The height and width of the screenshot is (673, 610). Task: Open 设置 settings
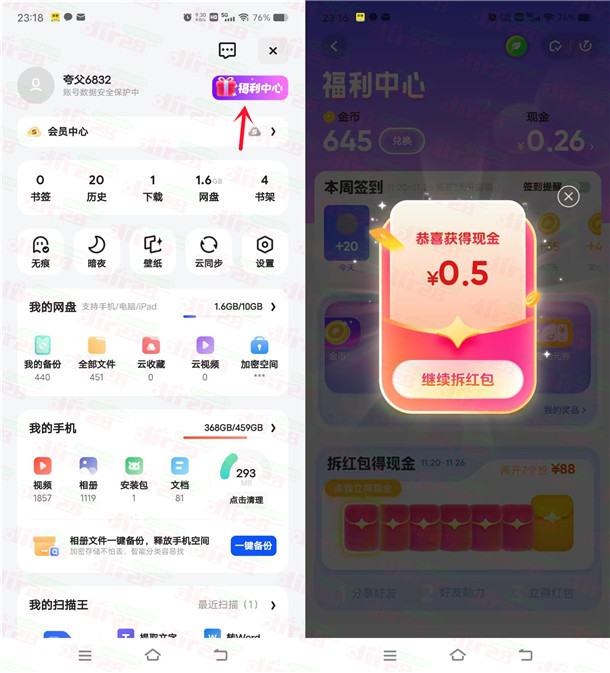point(264,251)
